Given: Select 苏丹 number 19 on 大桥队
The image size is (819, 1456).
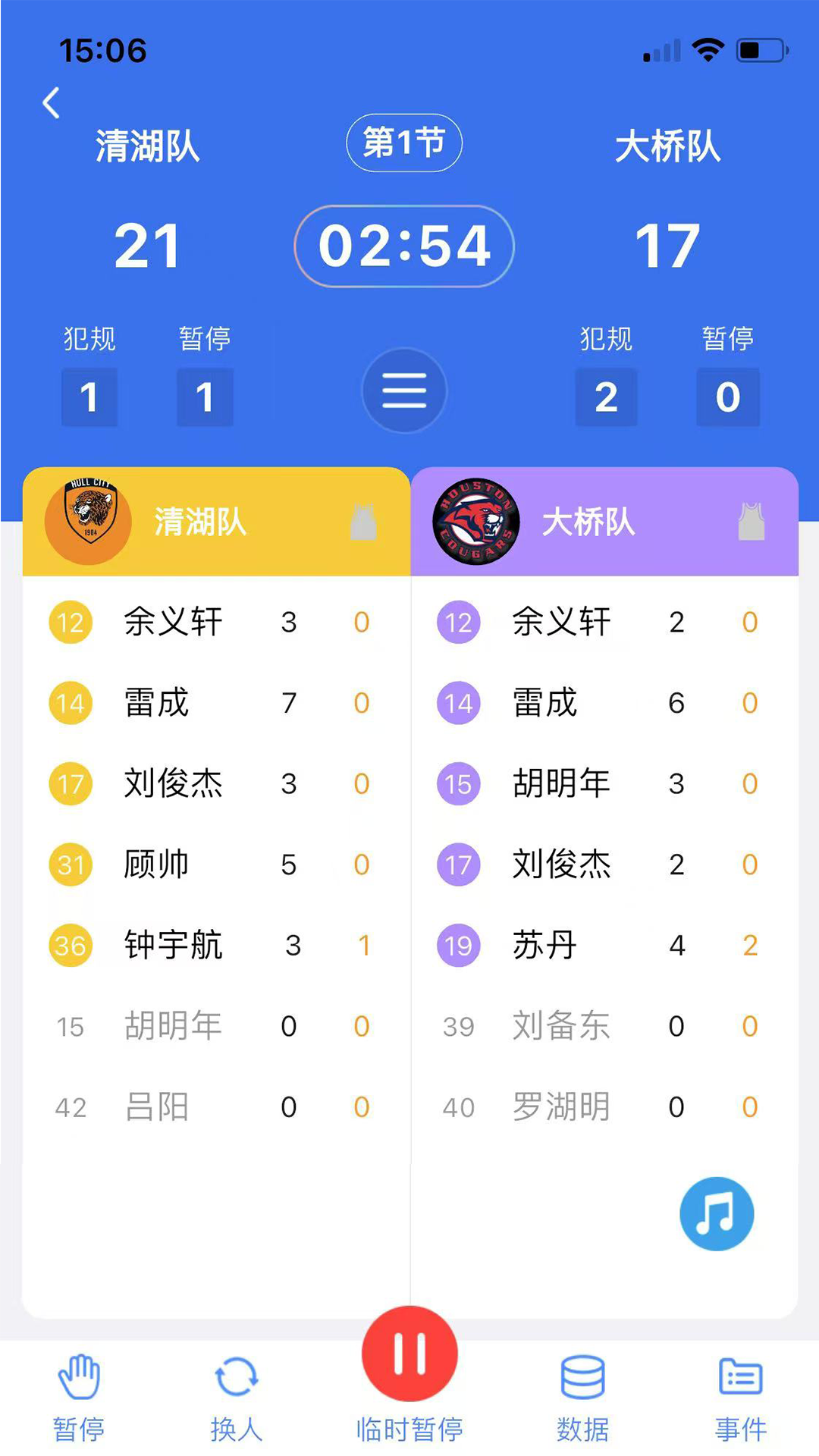Looking at the screenshot, I should 544,944.
